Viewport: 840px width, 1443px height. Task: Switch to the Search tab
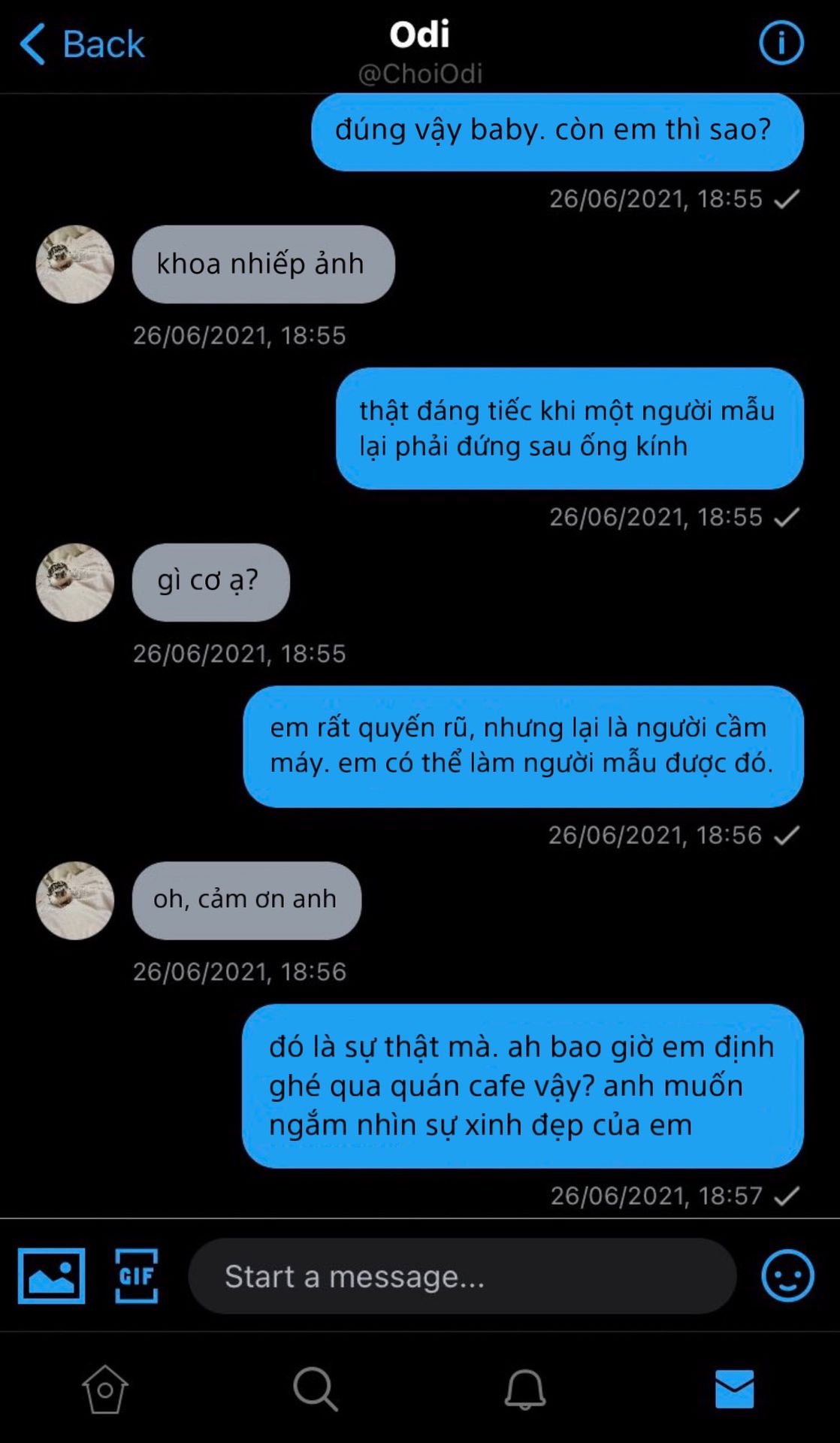315,1389
